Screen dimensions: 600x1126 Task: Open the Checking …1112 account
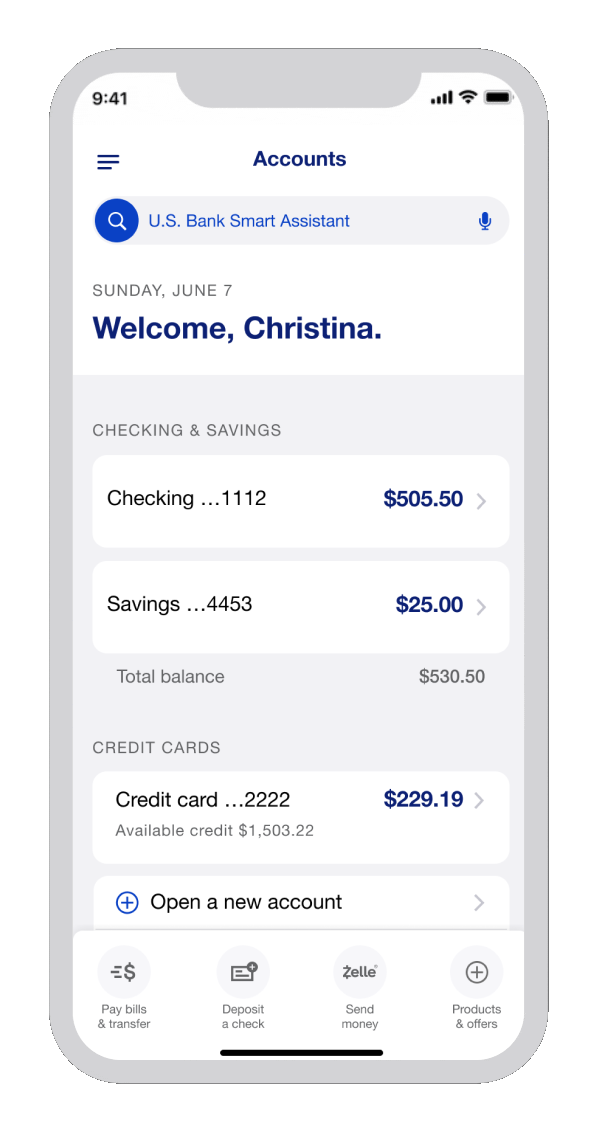coord(300,500)
